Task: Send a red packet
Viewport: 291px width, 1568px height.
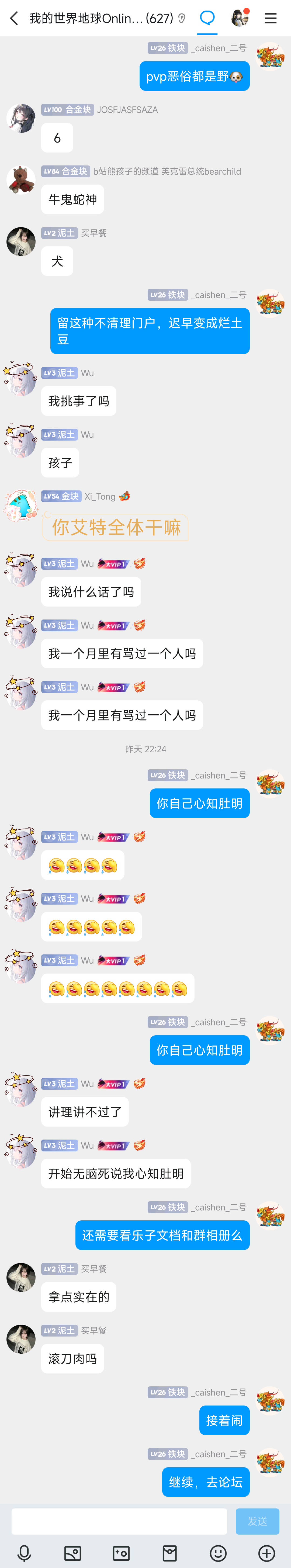Action: tap(170, 1553)
